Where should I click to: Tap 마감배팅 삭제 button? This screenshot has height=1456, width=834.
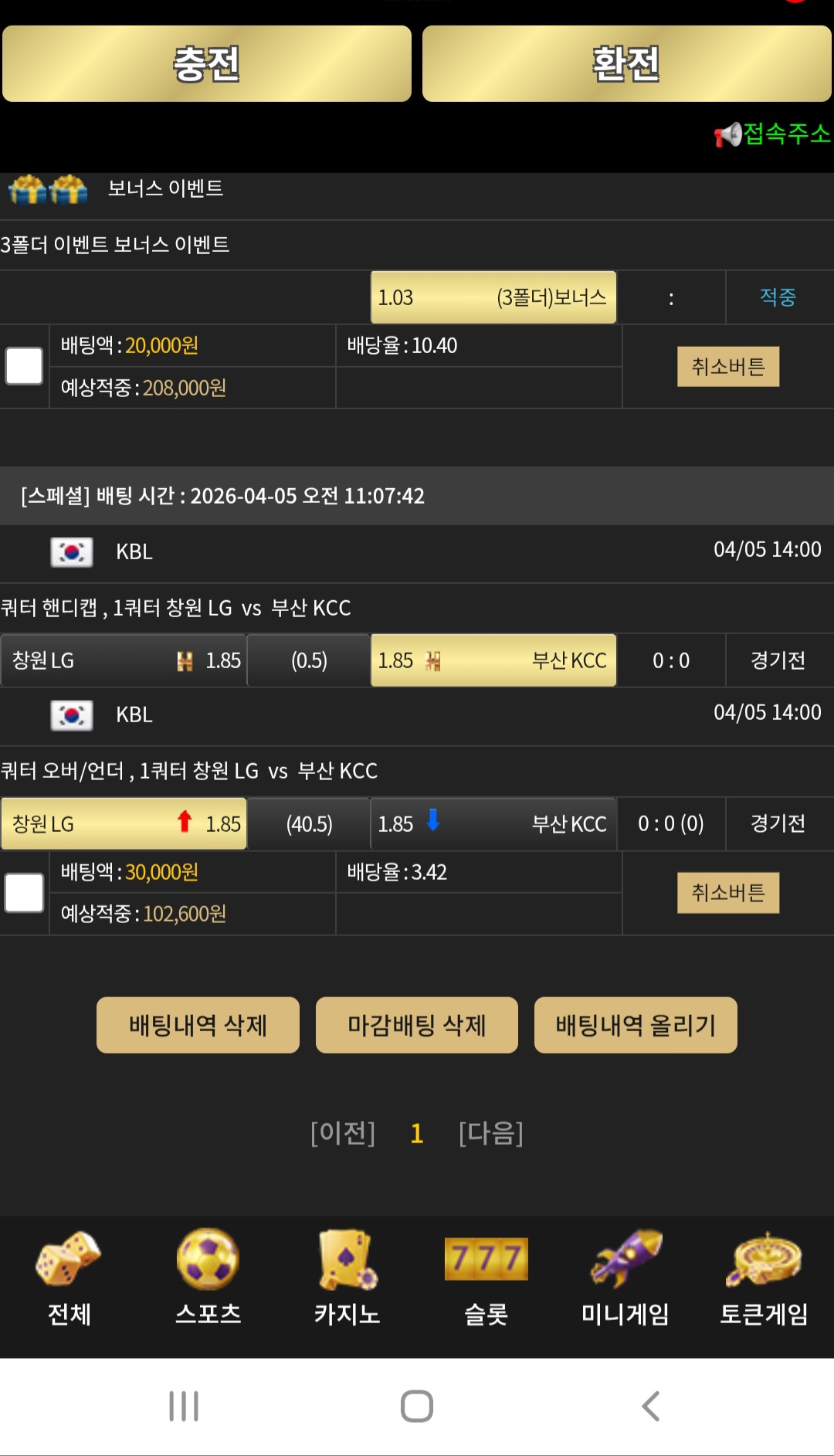[x=416, y=1025]
